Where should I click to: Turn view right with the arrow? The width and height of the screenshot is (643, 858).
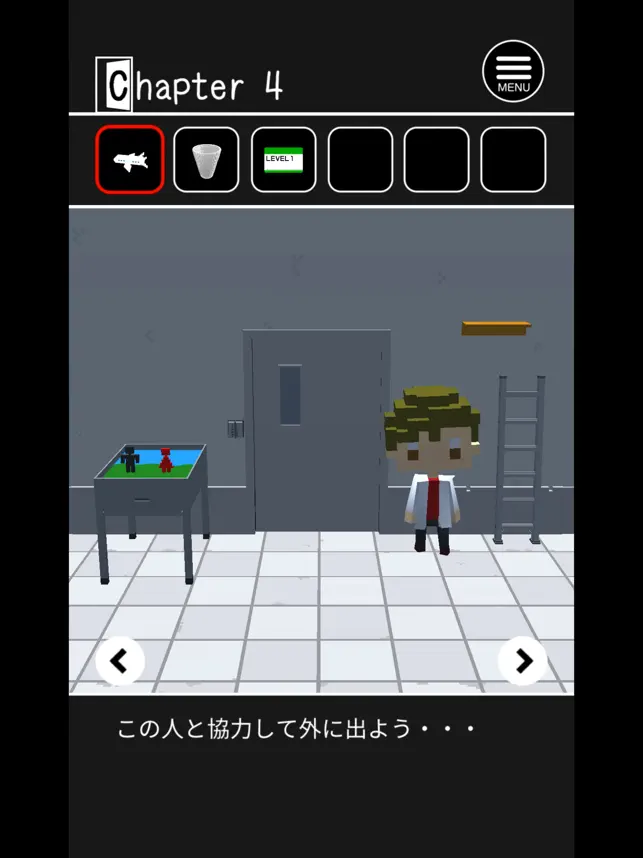pos(522,660)
